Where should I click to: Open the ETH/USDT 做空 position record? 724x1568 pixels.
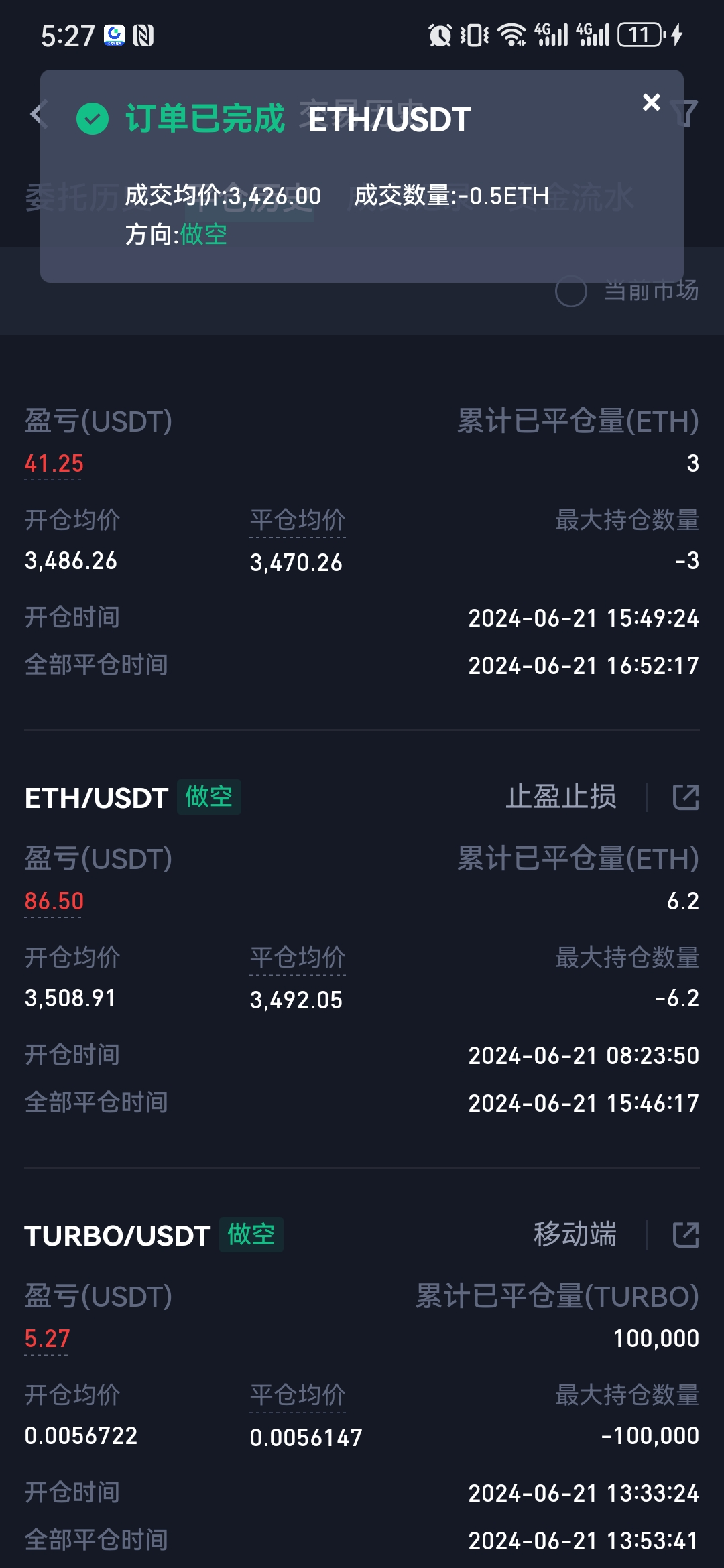pyautogui.click(x=132, y=797)
